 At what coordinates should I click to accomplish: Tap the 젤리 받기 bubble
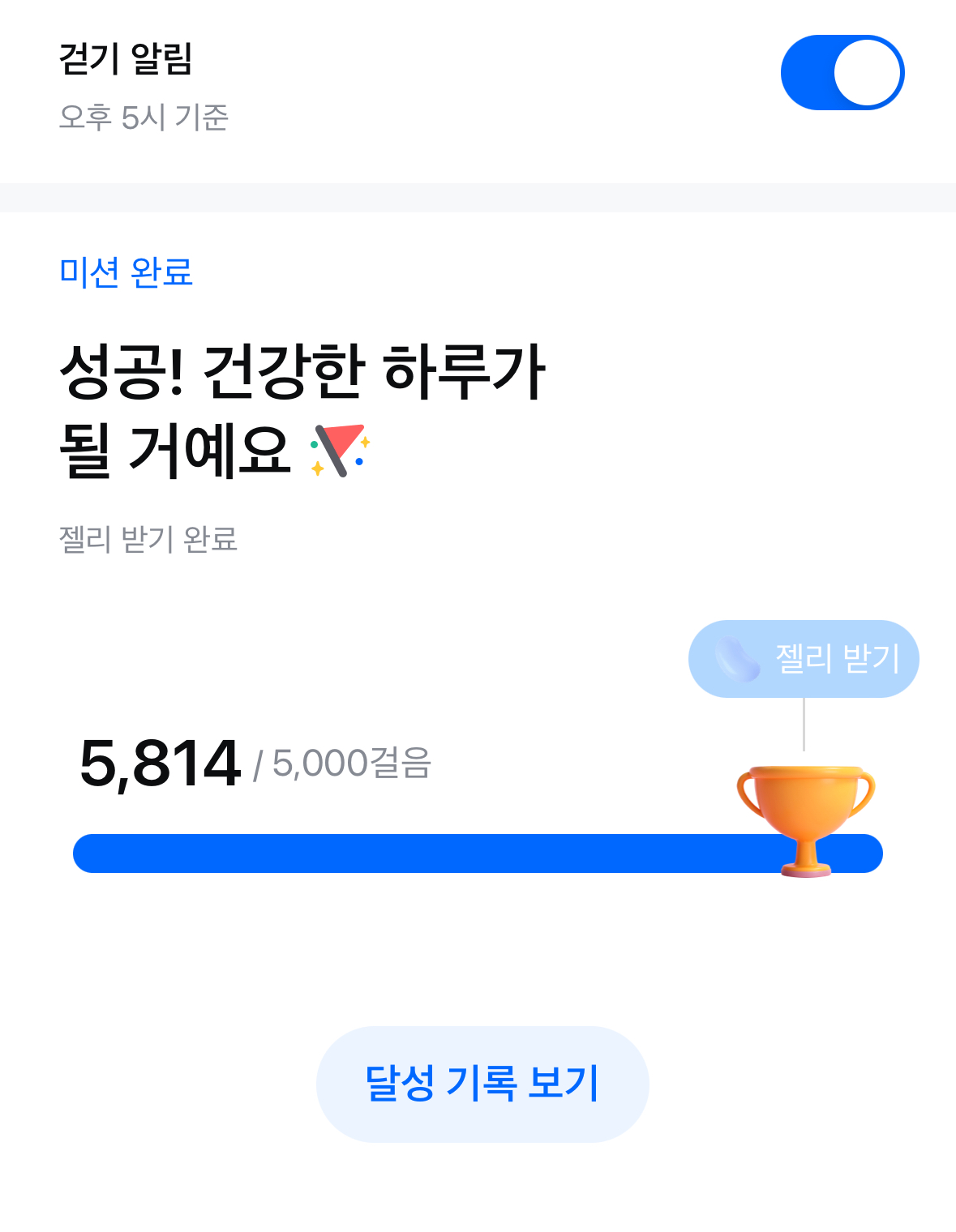click(803, 658)
